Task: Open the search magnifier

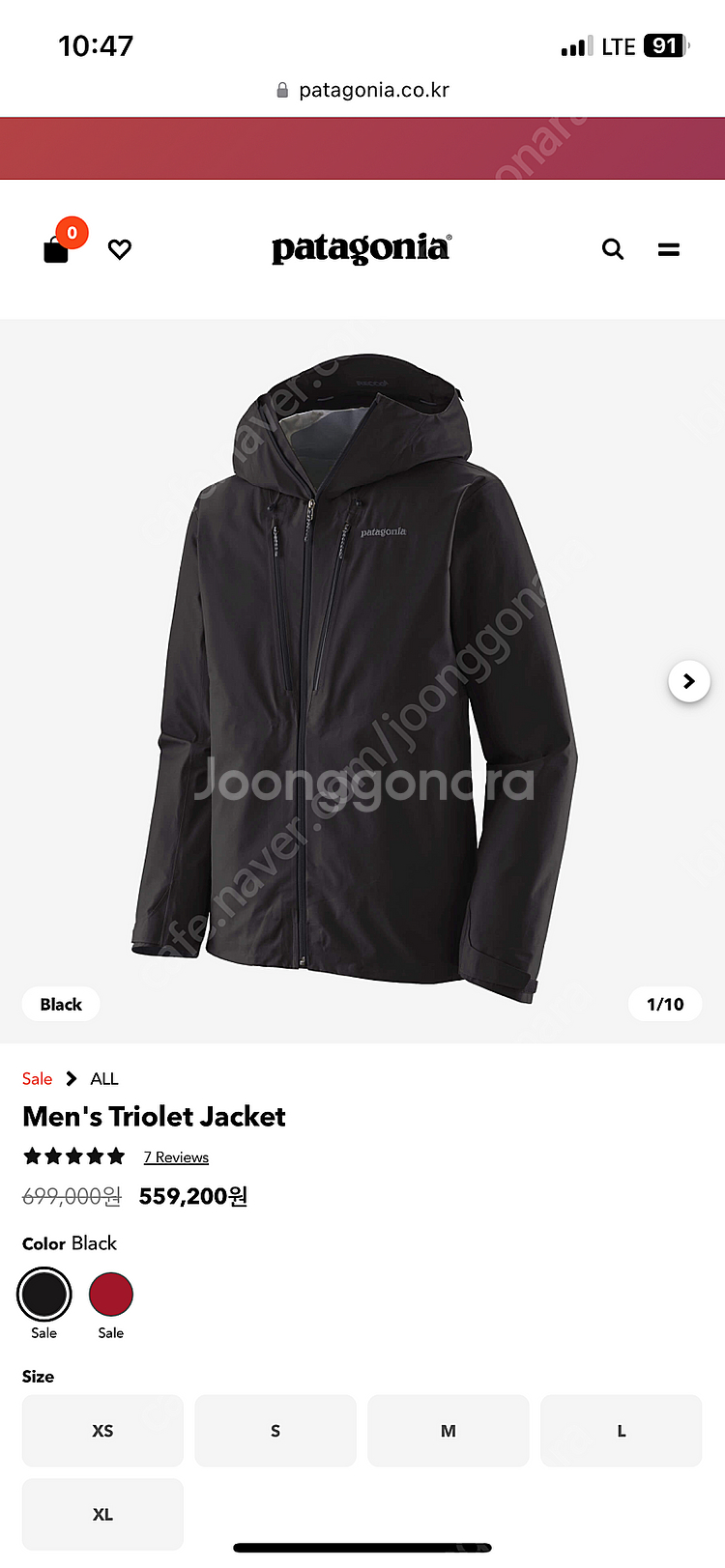Action: [613, 249]
